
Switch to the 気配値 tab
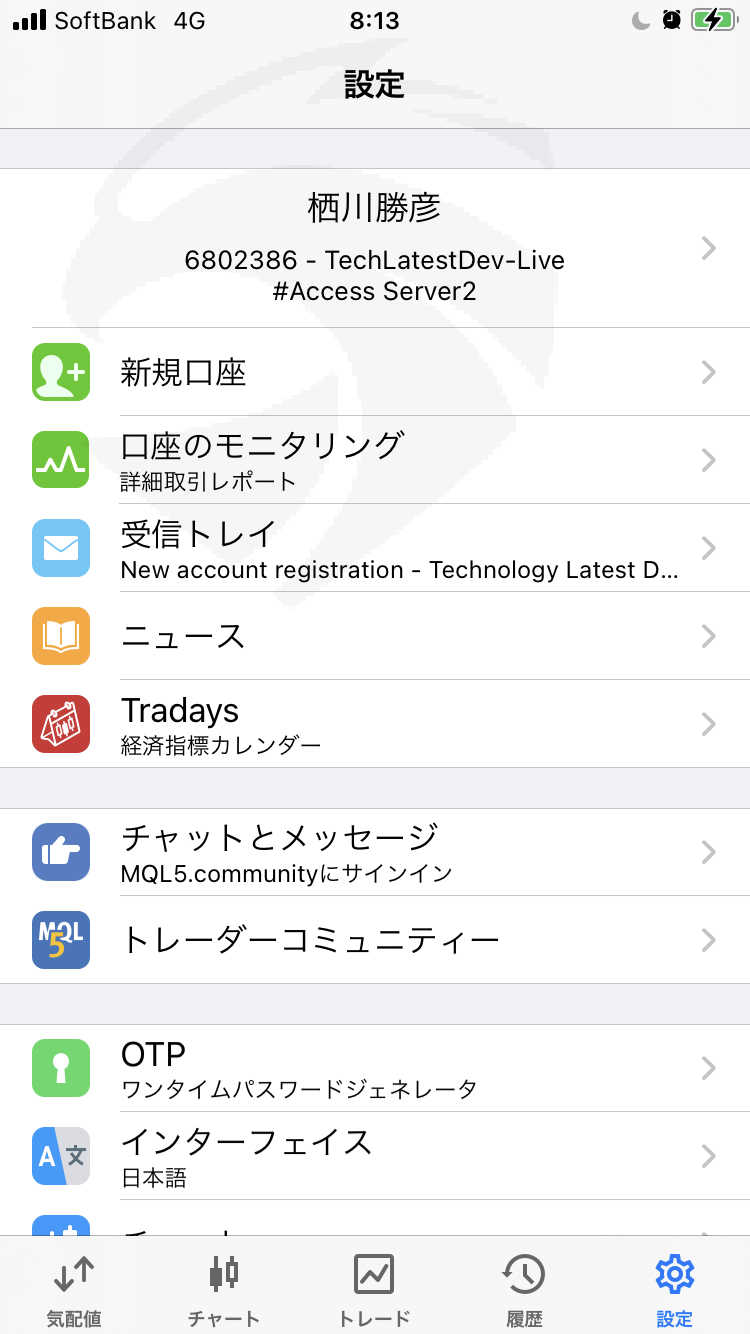tap(75, 1290)
